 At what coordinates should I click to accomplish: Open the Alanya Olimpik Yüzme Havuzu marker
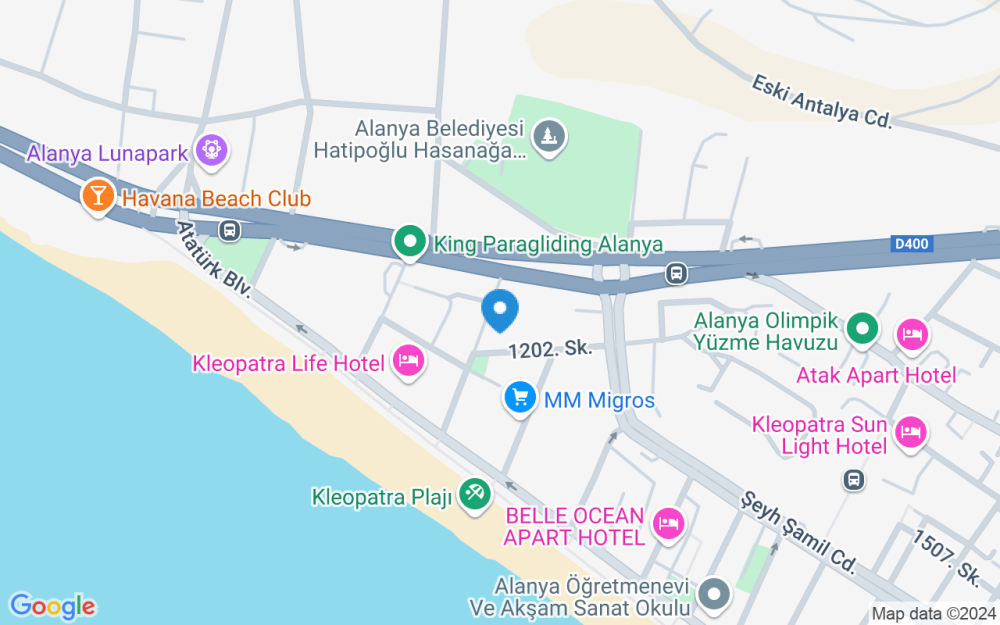click(861, 328)
